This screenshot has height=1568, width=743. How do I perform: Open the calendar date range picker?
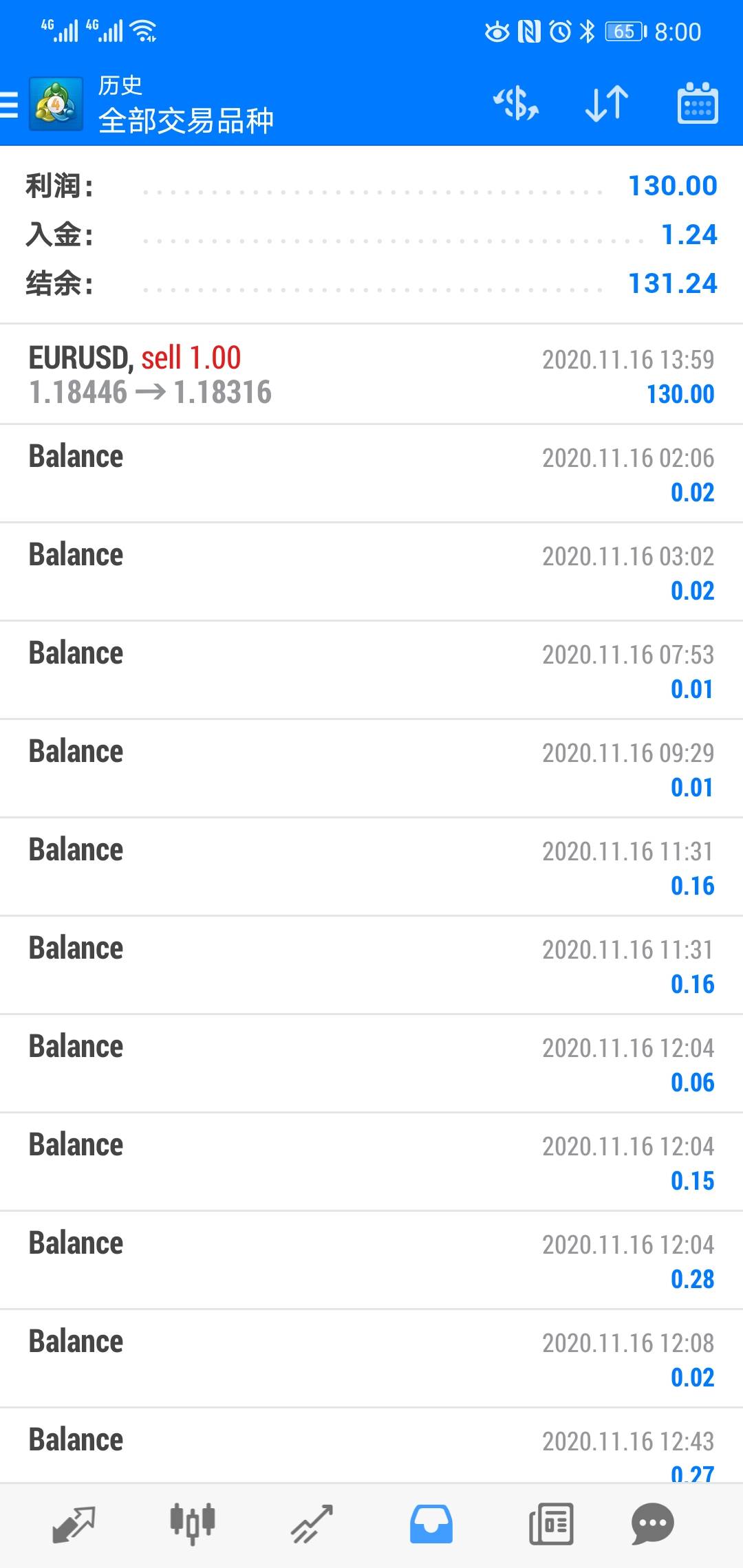(x=698, y=104)
